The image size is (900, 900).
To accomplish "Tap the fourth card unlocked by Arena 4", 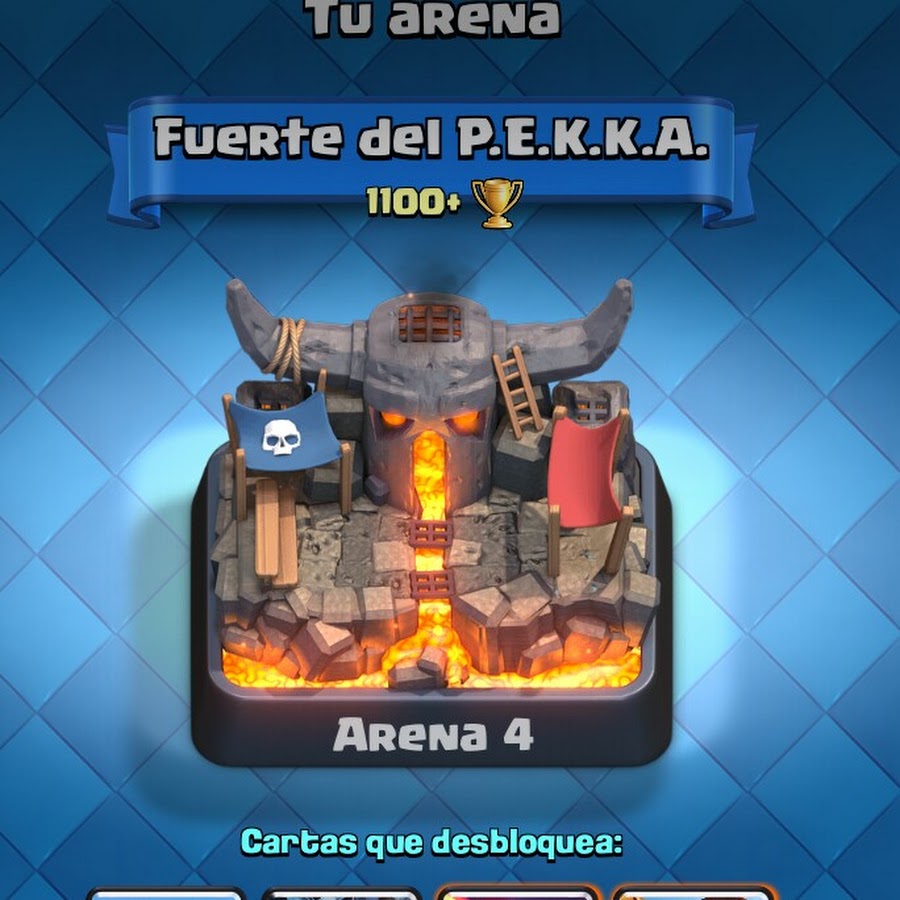I will (692, 892).
